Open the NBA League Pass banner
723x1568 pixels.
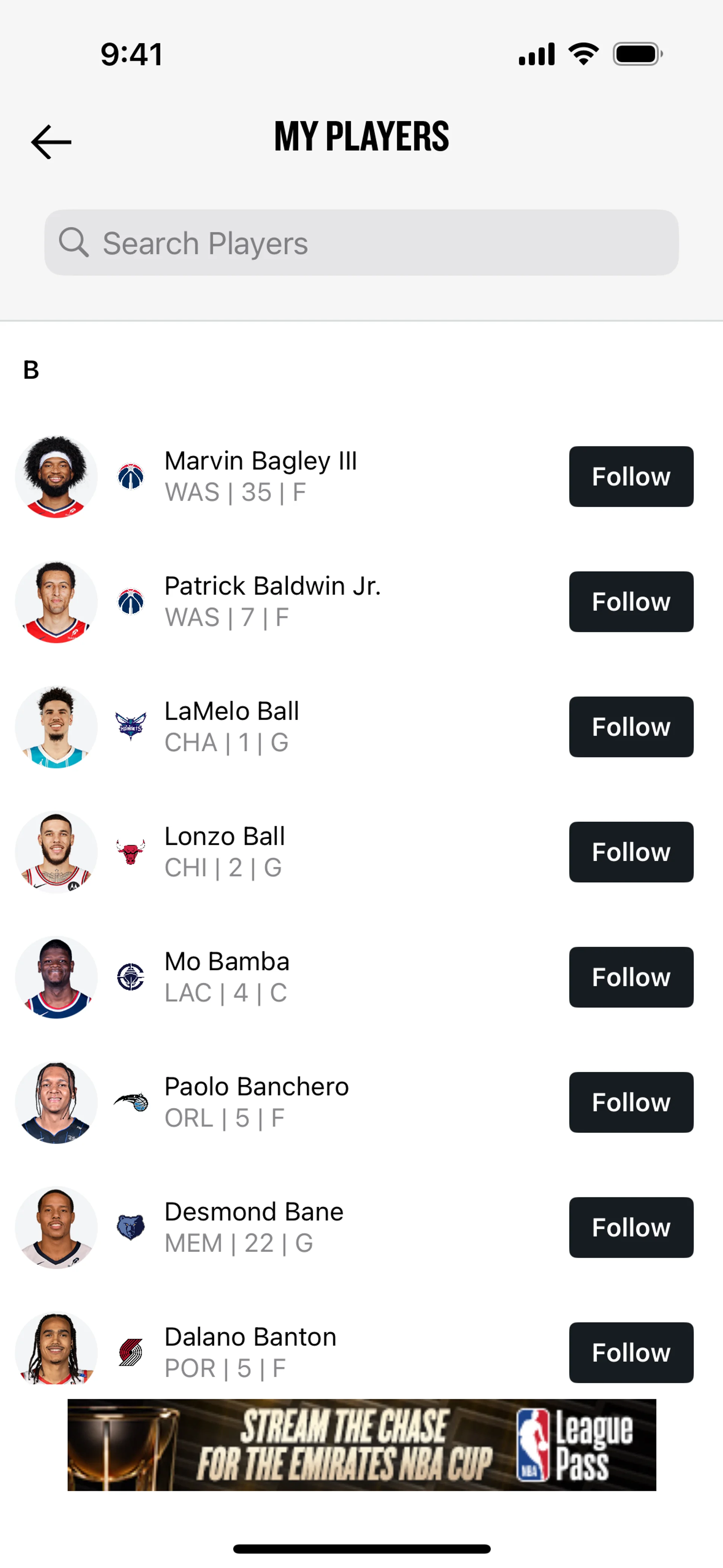(361, 1445)
